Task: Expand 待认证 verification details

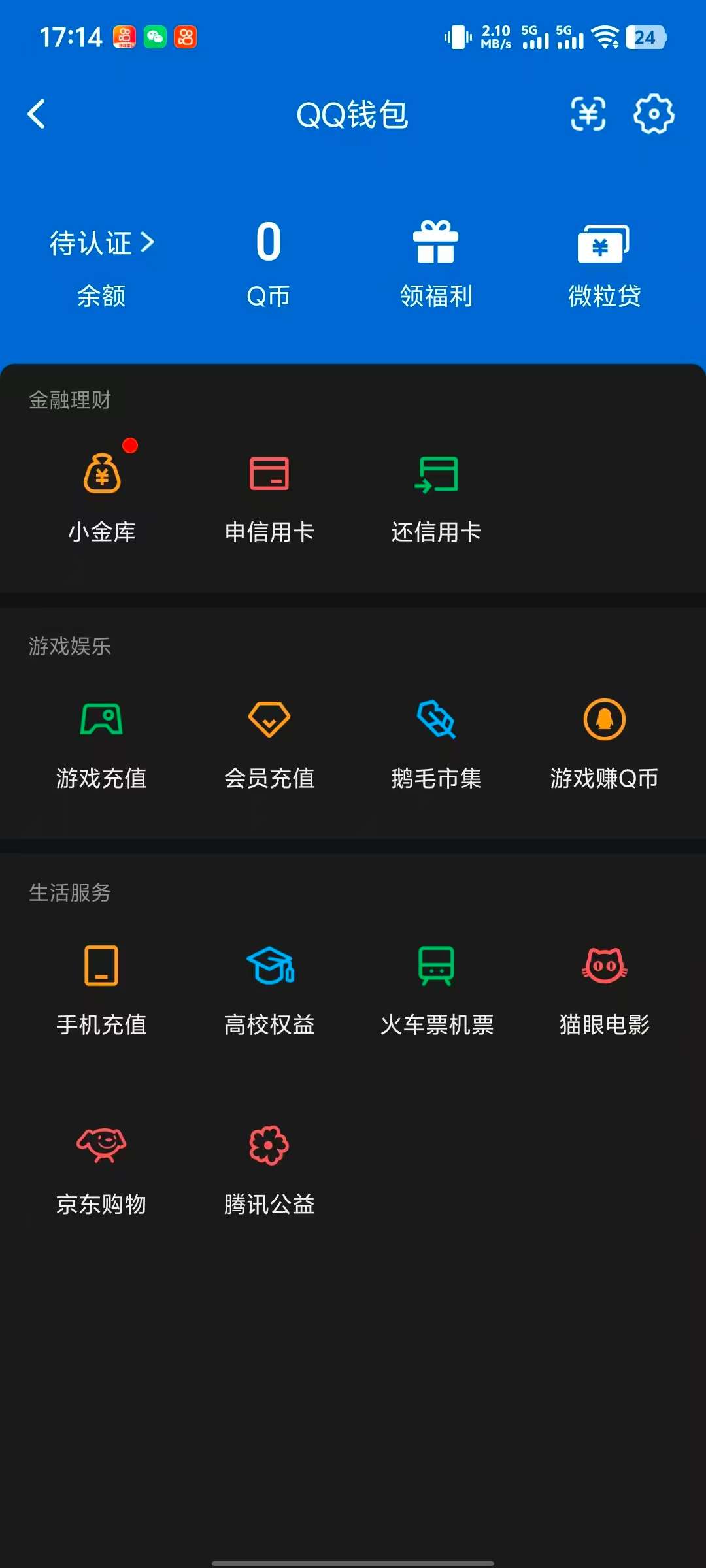Action: pyautogui.click(x=101, y=243)
